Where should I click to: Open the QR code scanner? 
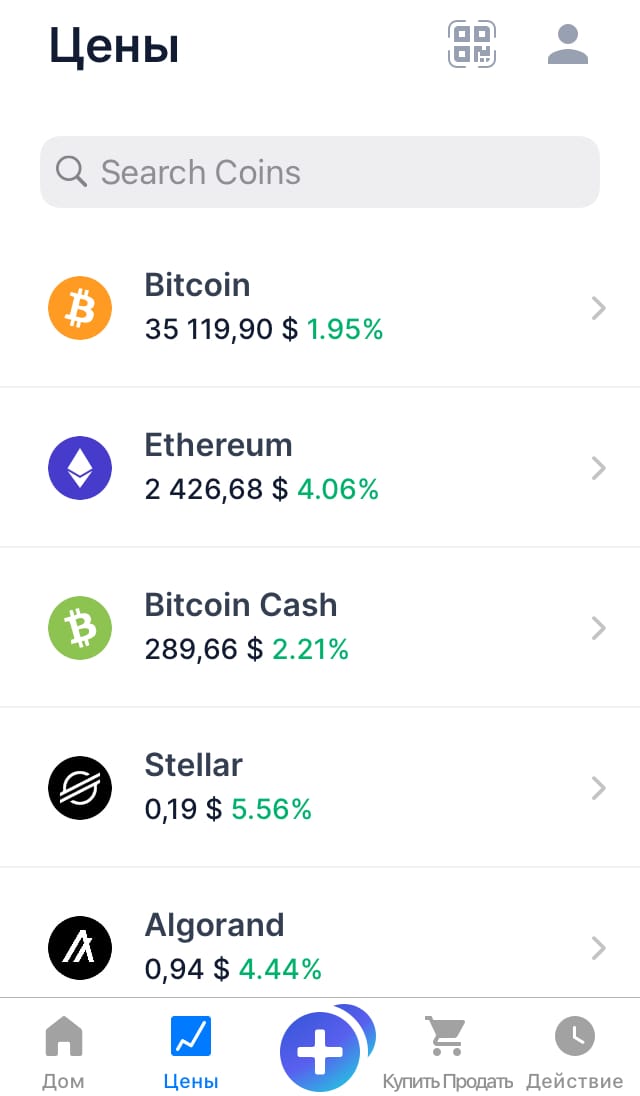pos(472,44)
